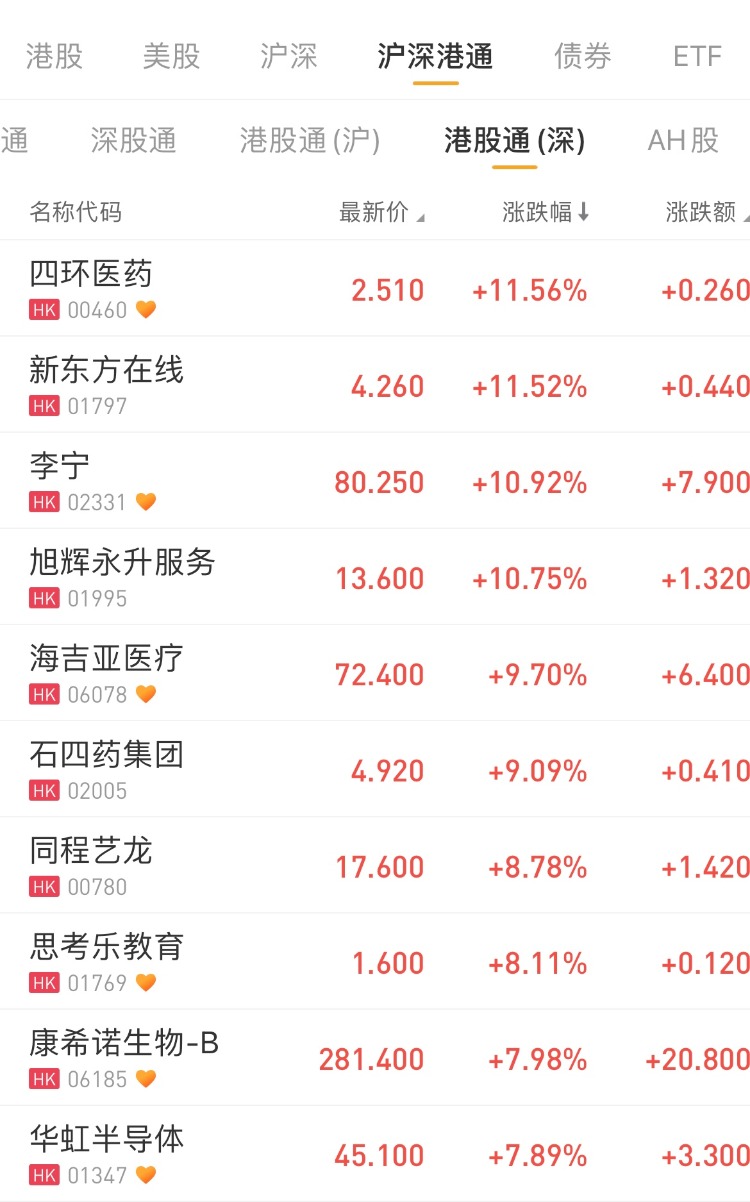Screen dimensions: 750x1202
Task: Go to the ETF tab
Action: click(x=697, y=56)
